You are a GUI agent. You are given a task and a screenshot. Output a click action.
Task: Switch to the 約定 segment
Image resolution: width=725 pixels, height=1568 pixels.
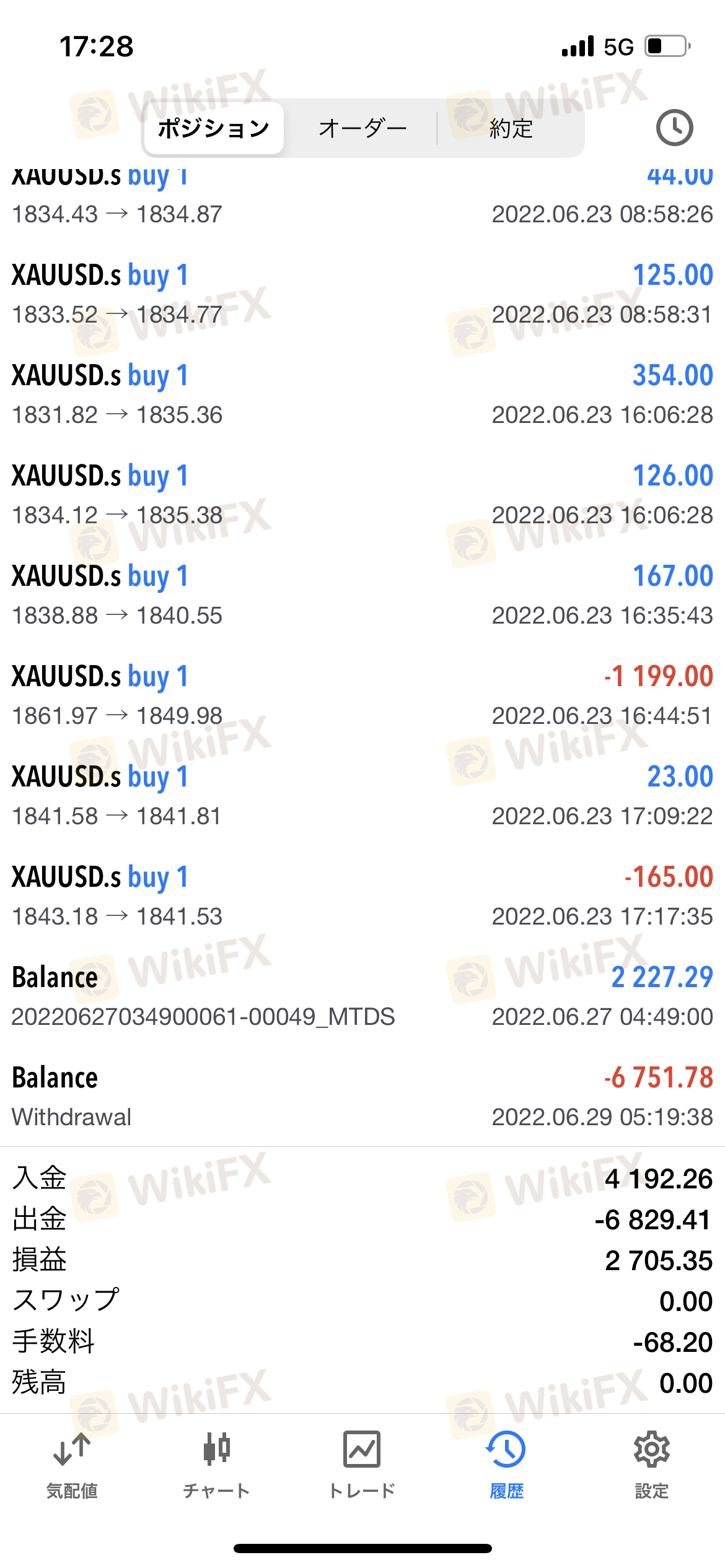[x=511, y=128]
